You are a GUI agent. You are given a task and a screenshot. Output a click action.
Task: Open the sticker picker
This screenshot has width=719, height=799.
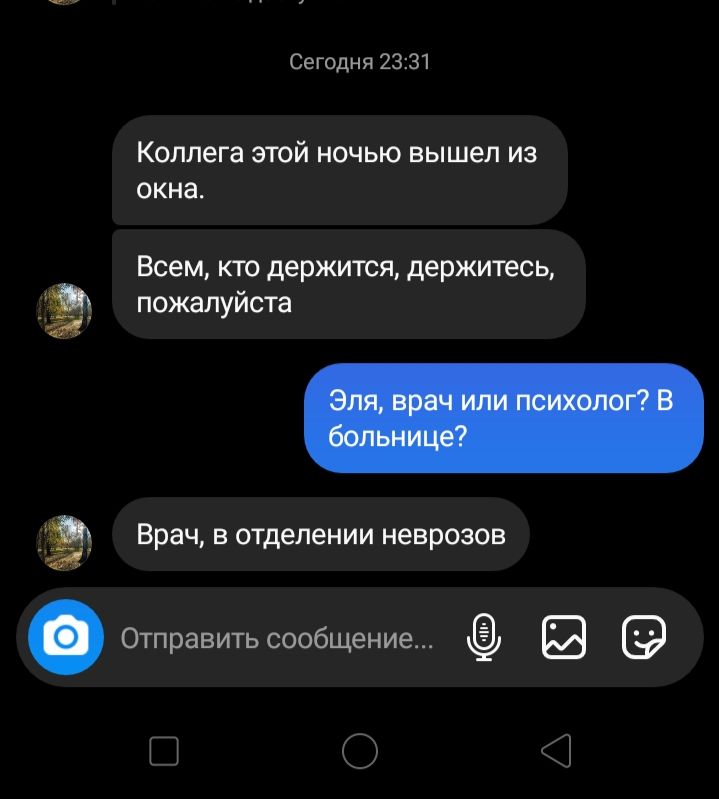643,637
